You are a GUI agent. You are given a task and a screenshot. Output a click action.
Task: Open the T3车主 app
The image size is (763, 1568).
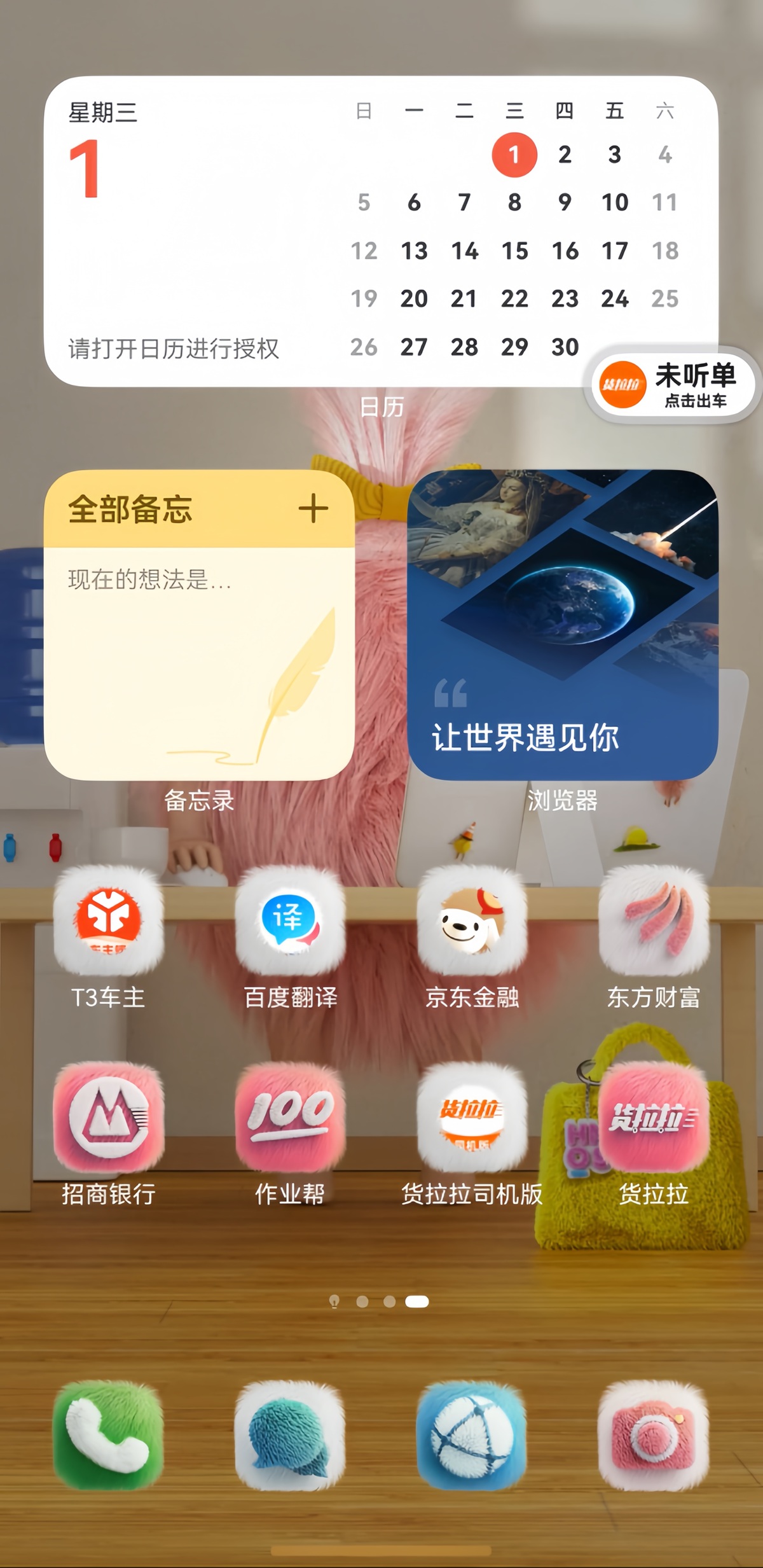coord(108,920)
